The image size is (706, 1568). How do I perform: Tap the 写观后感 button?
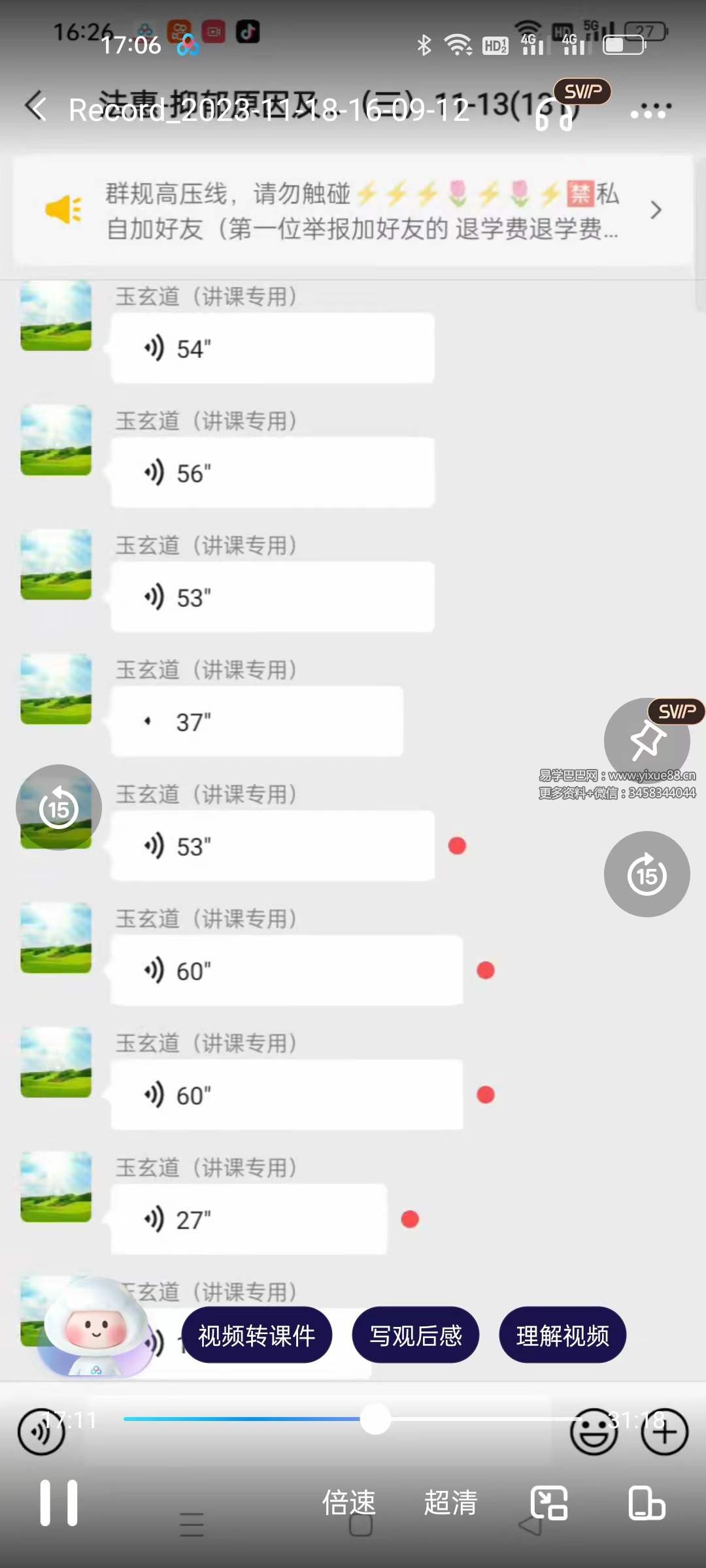(x=416, y=1336)
